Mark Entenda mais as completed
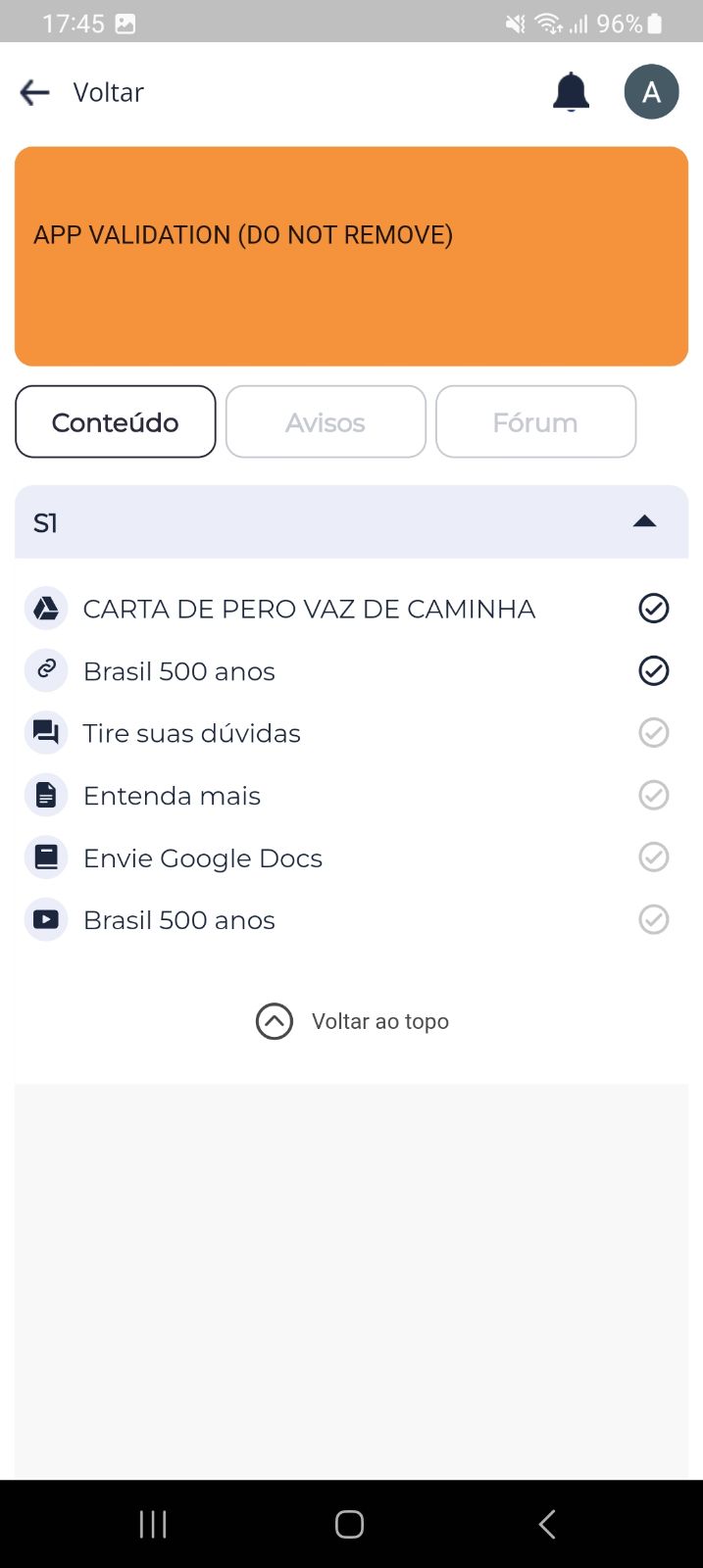The width and height of the screenshot is (703, 1568). 654,795
